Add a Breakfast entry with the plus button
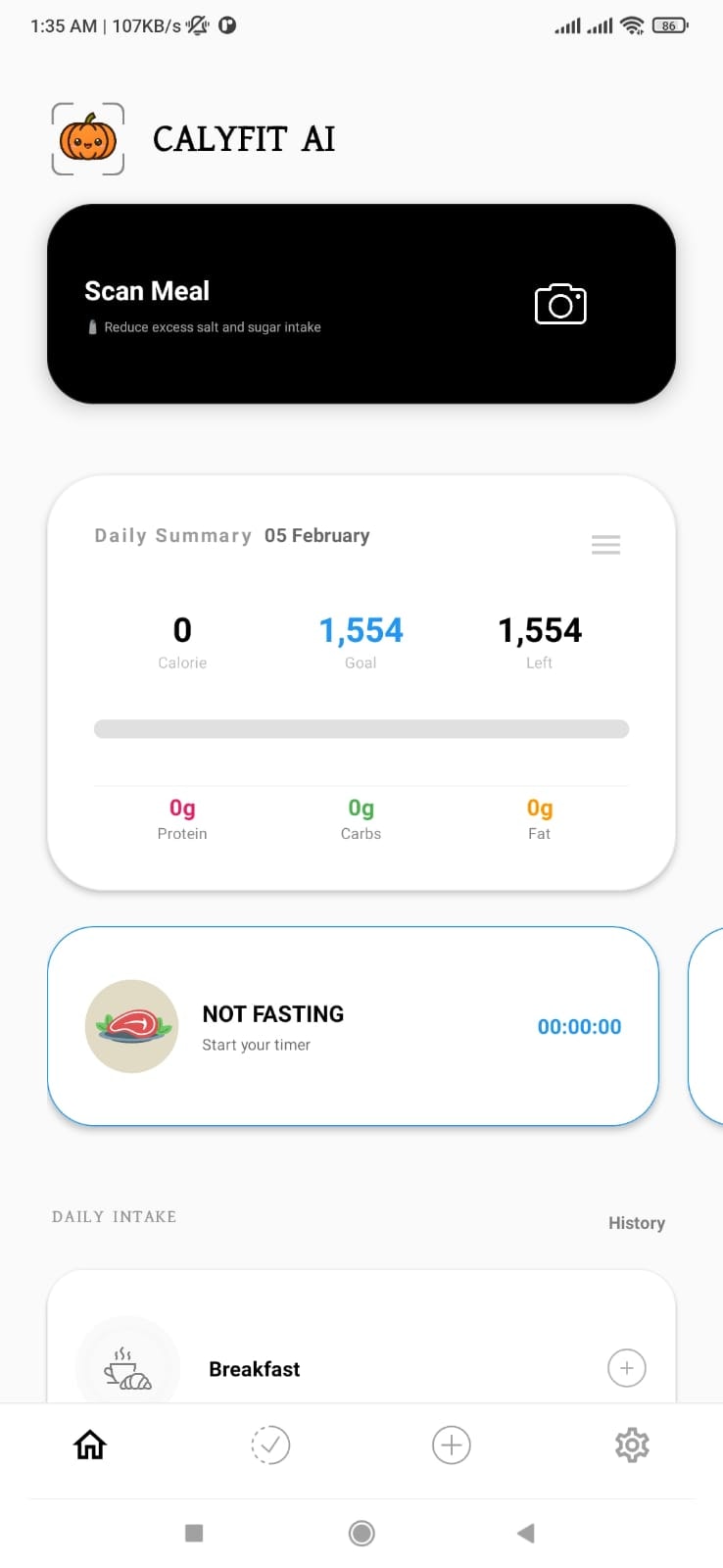Viewport: 723px width, 1568px height. (627, 1368)
